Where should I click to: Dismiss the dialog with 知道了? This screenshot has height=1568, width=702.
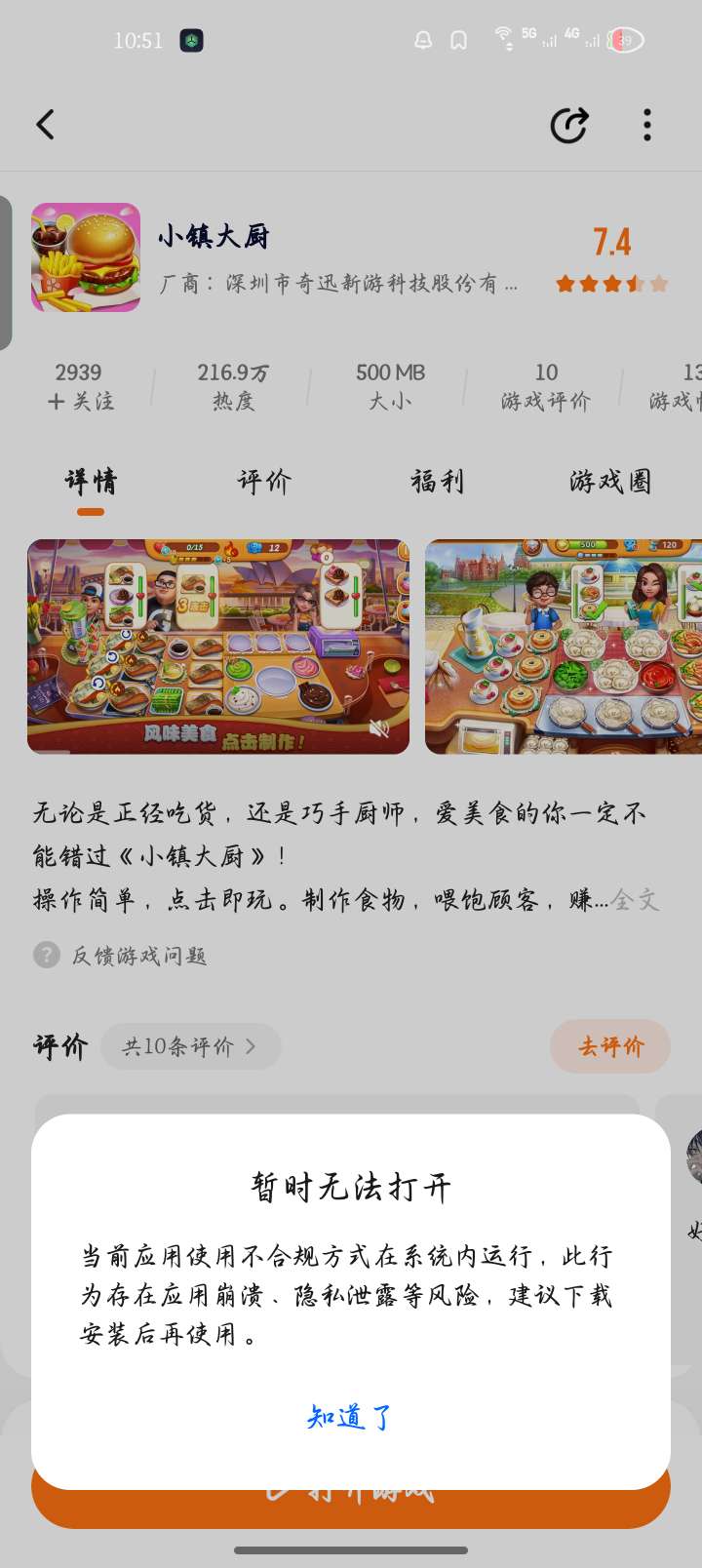click(350, 1417)
